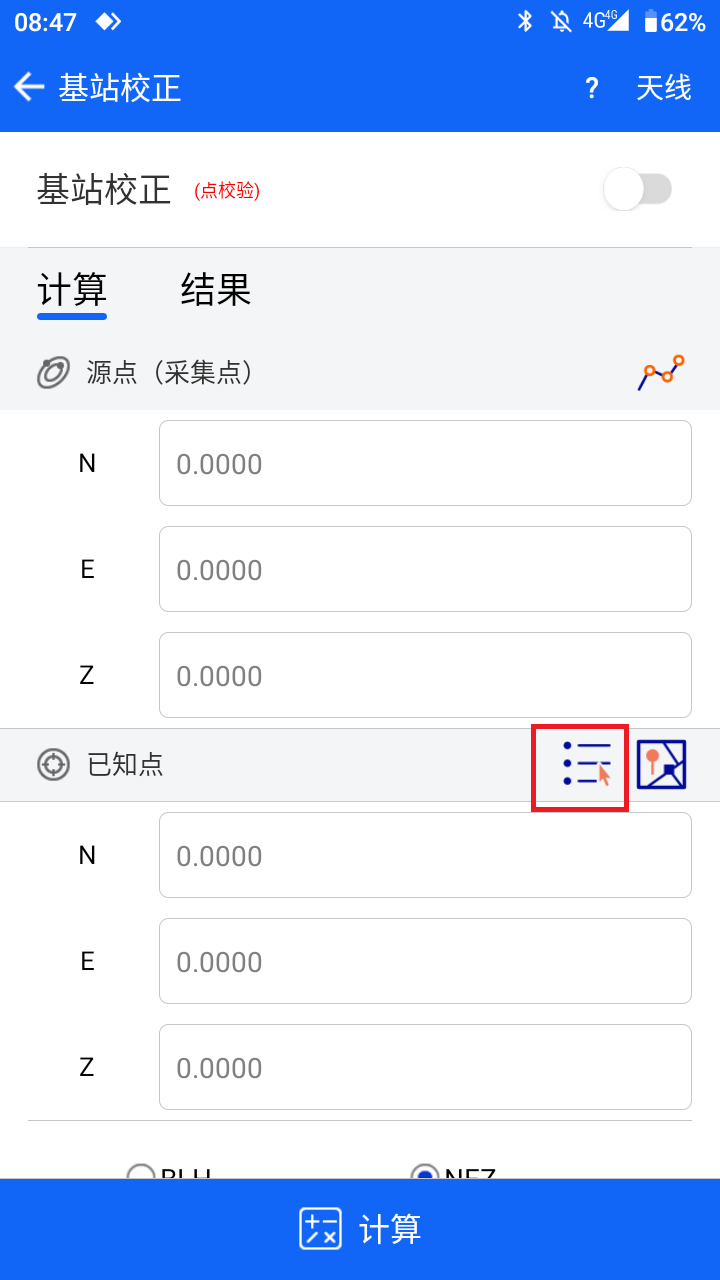Screen dimensions: 720x1280
Task: Tap the bottom 计算 calculate button
Action: coord(360,1229)
